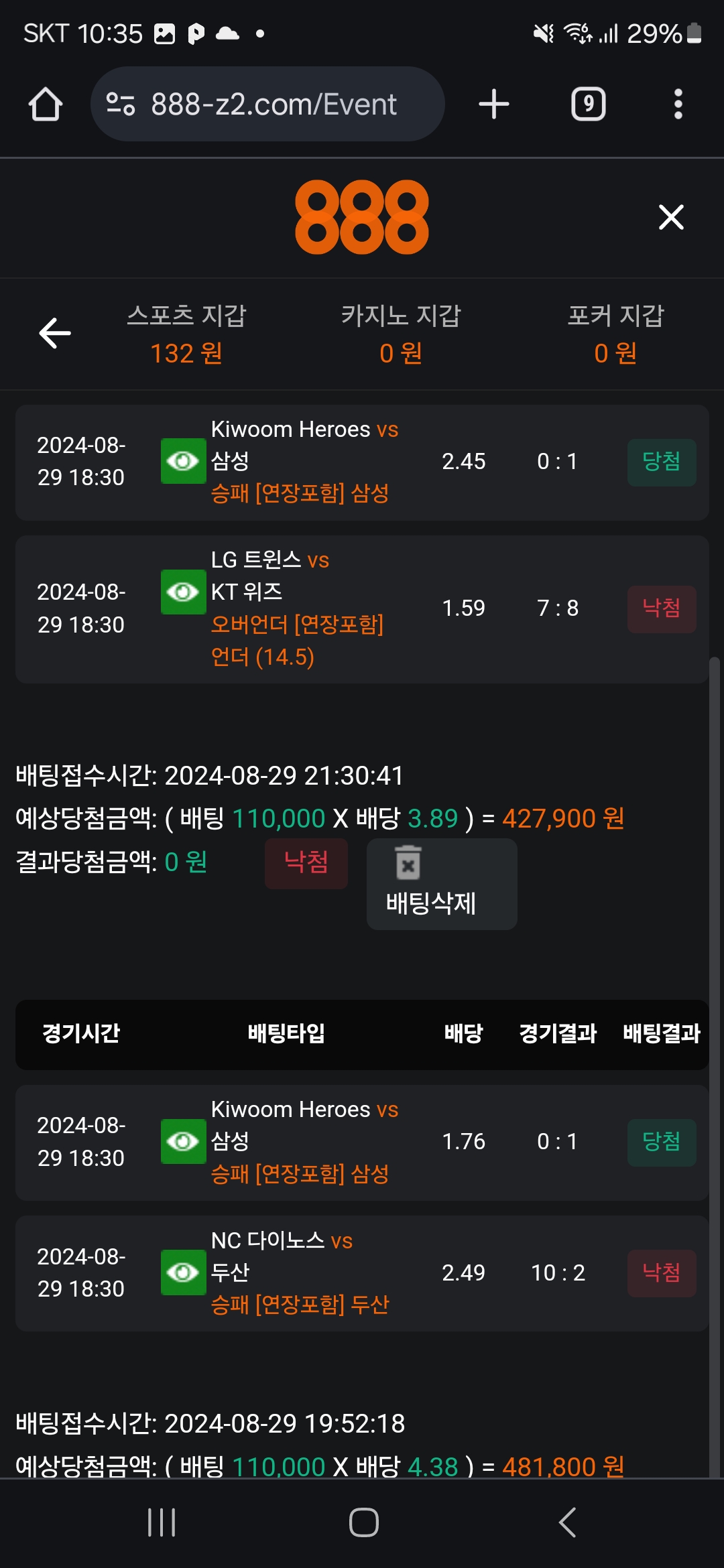724x1568 pixels.
Task: Close the 888 betting history panel
Action: [671, 217]
